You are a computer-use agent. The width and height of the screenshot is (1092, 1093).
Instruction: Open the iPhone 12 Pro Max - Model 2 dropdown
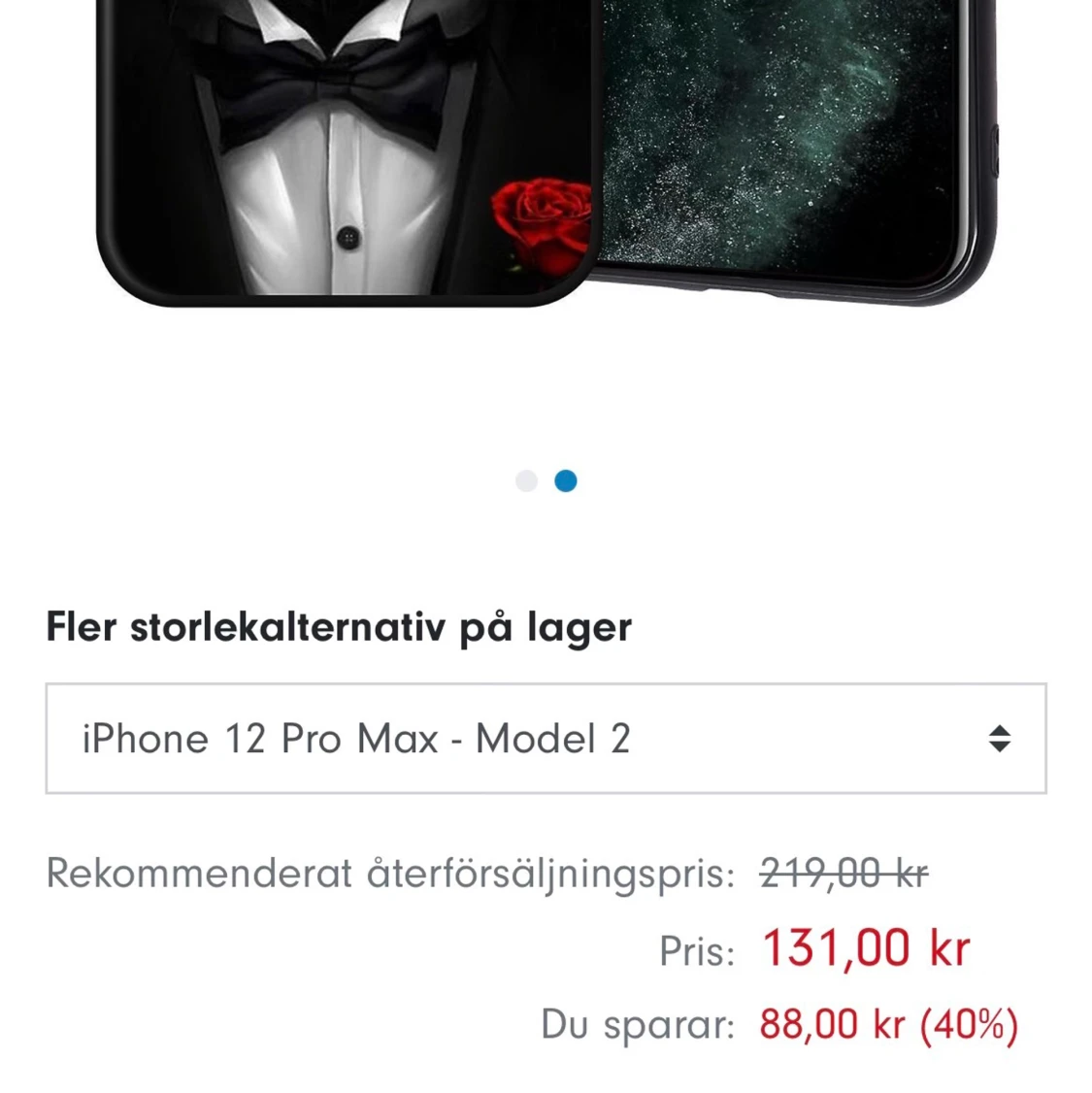click(546, 739)
